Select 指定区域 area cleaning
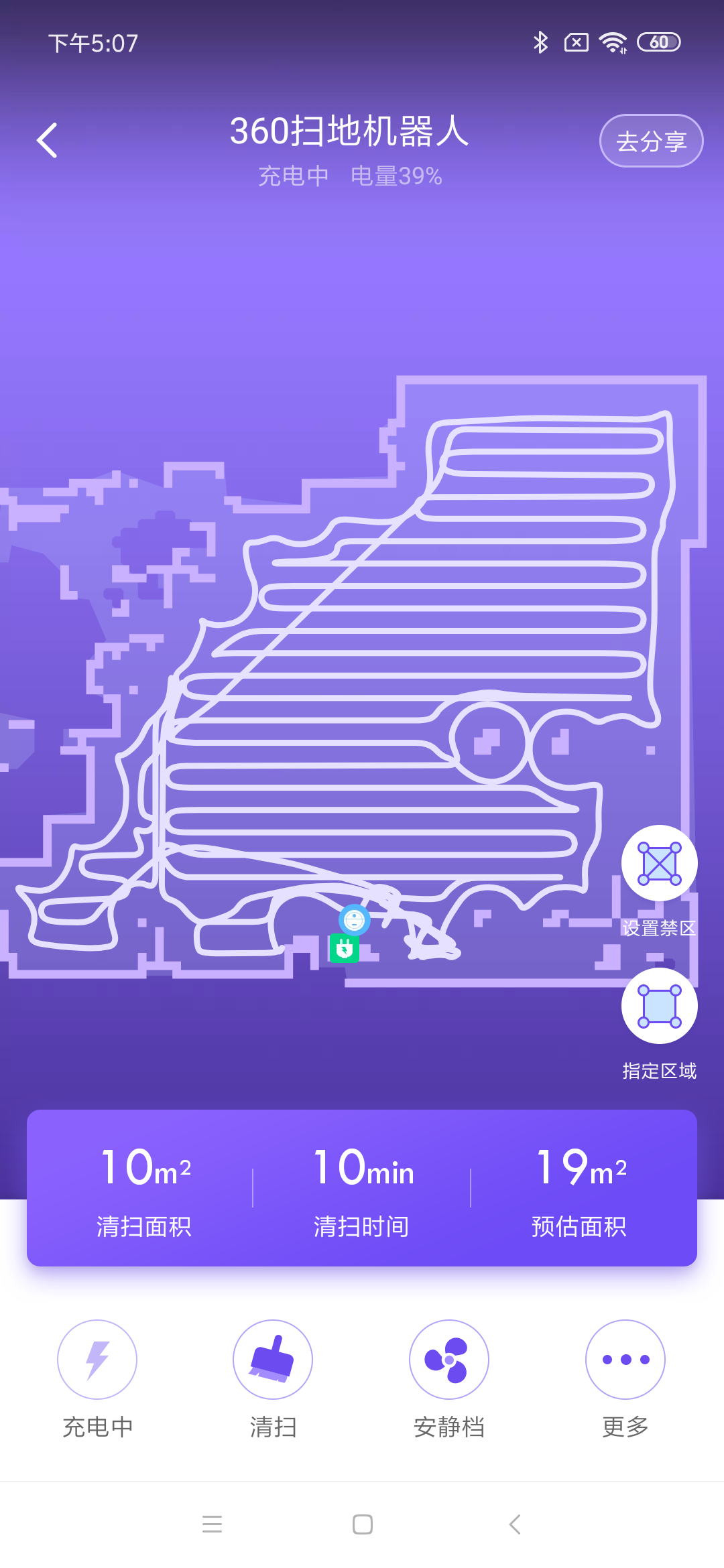This screenshot has height=1568, width=724. [x=659, y=1006]
